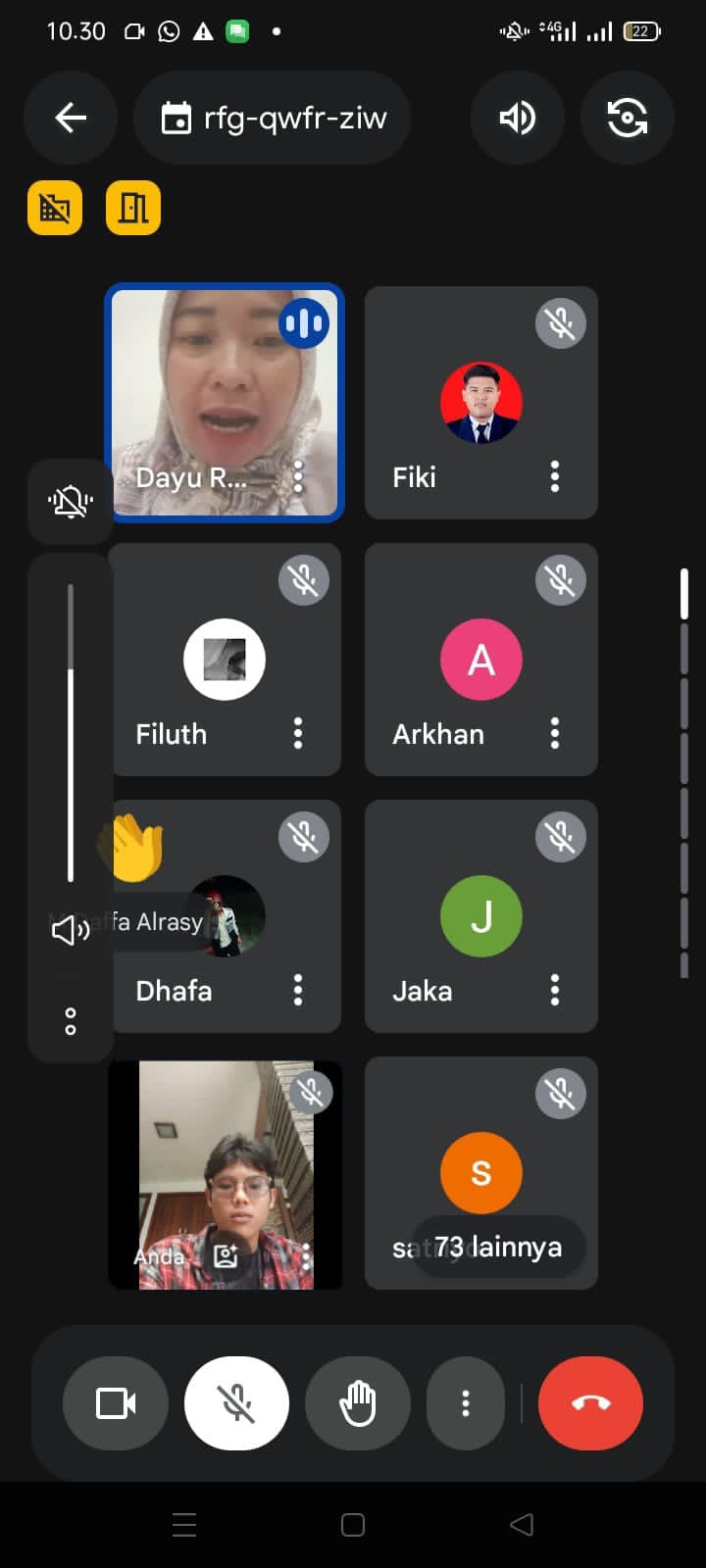Tap the system home button
Viewport: 706px width, 1568px height.
tap(353, 1525)
